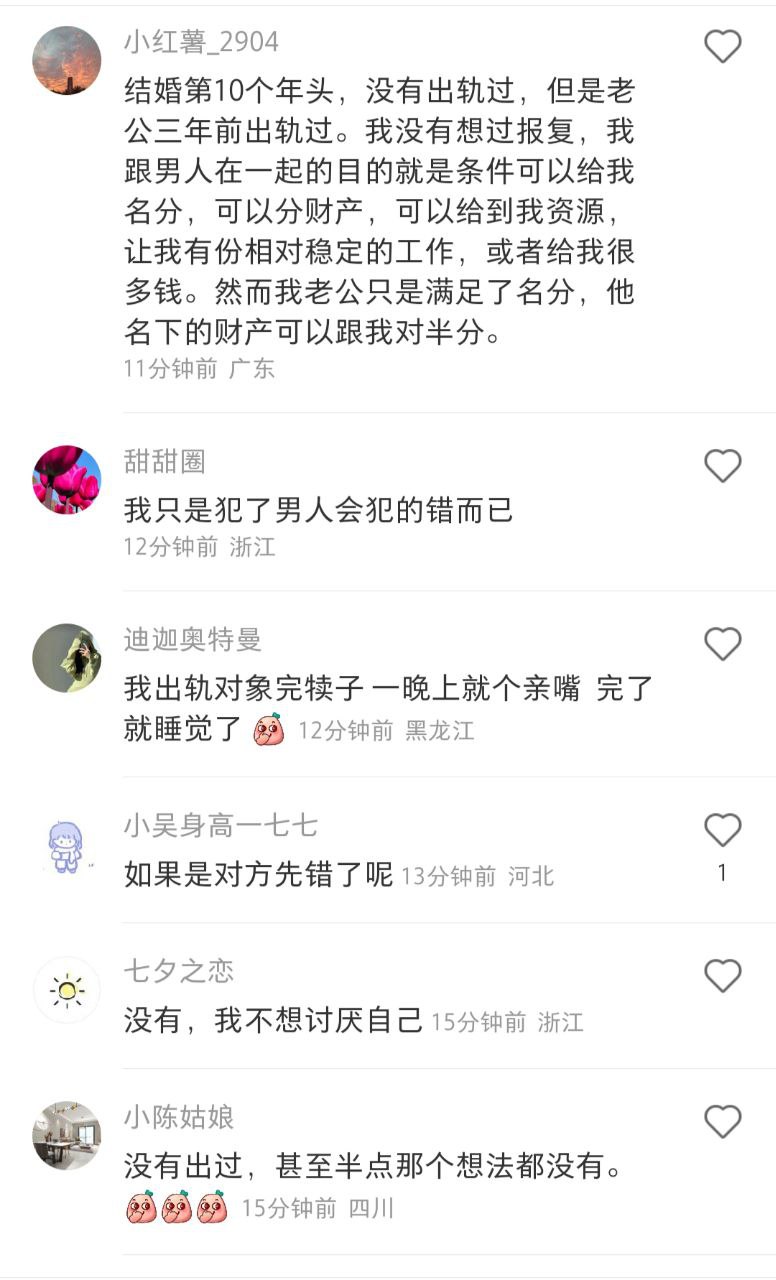
Task: Reply to comment 我只是犯了男人会犯的错而已
Action: (x=318, y=510)
